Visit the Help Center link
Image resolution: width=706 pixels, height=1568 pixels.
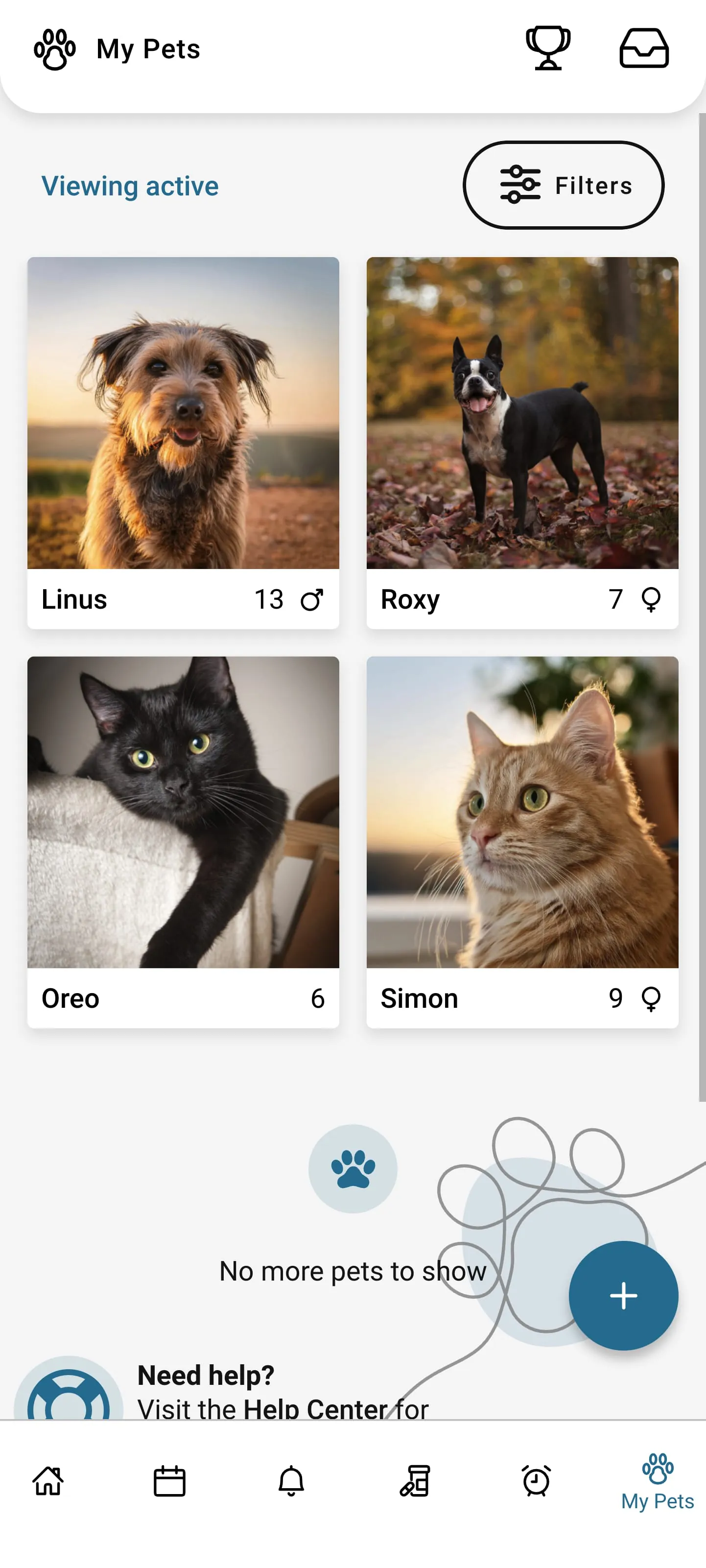(313, 1408)
